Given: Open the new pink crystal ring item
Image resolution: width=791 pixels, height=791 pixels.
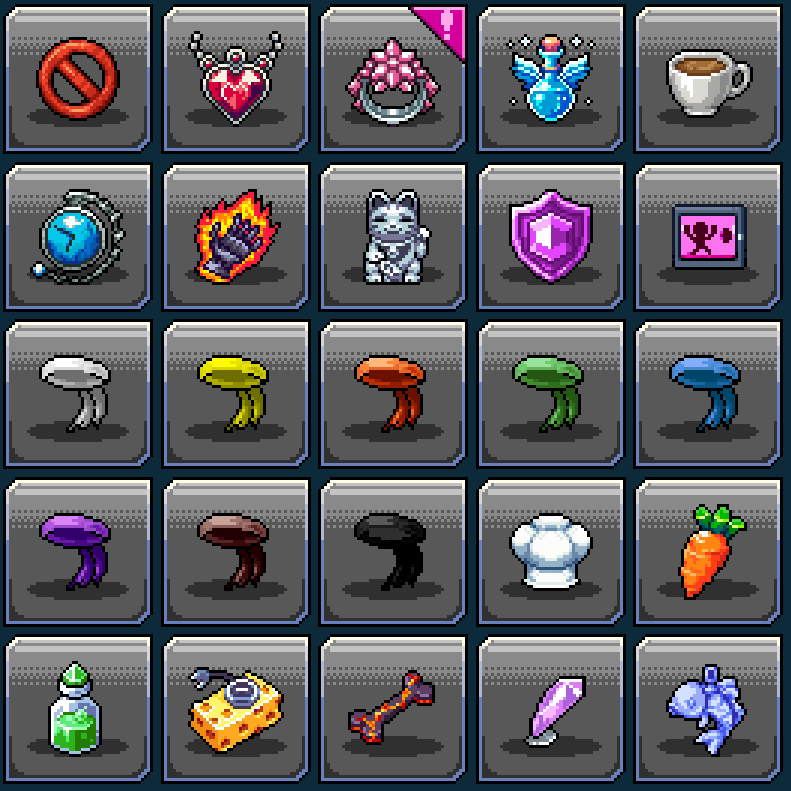Looking at the screenshot, I should tap(392, 78).
